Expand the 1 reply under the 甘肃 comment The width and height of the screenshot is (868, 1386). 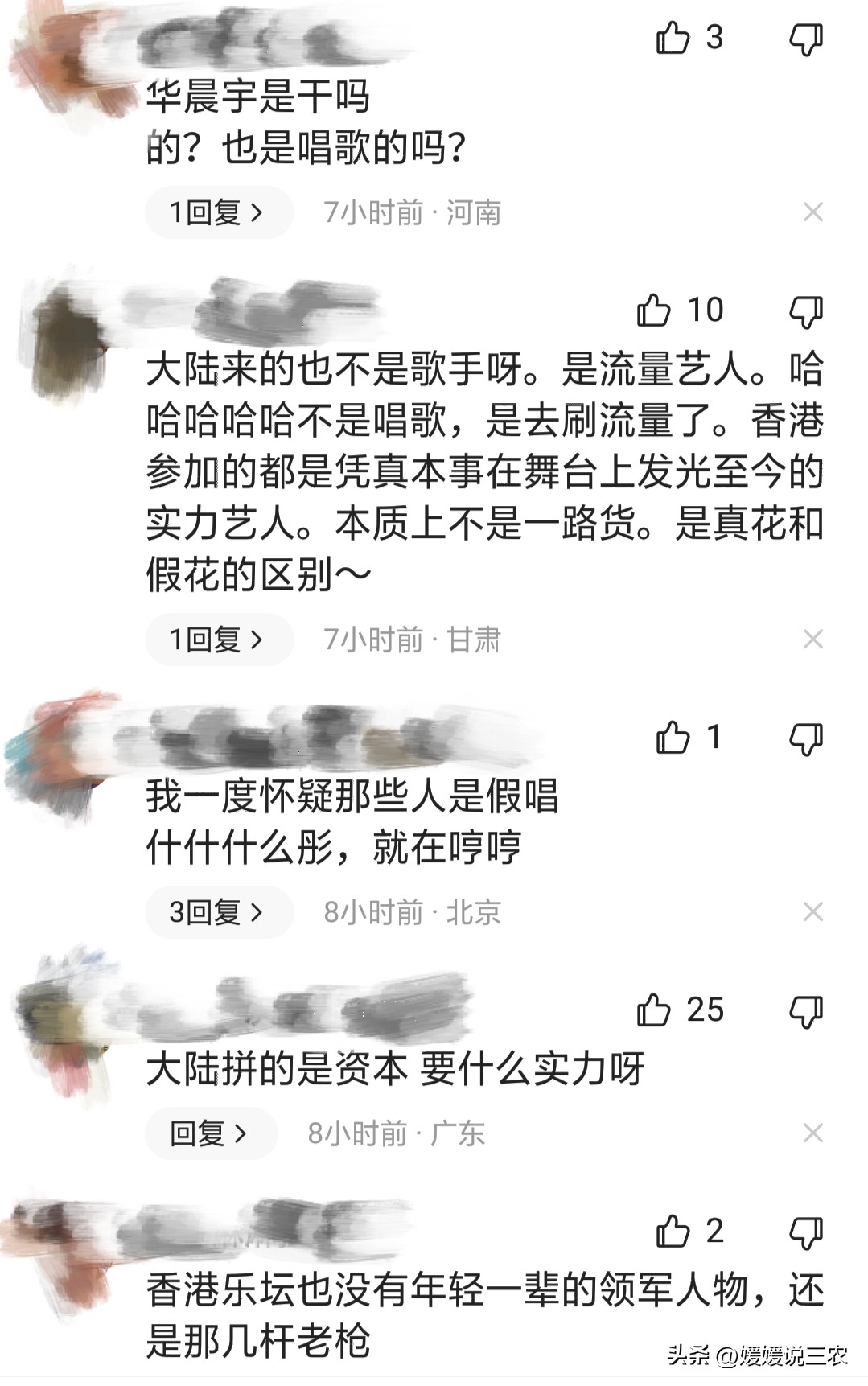(x=218, y=640)
